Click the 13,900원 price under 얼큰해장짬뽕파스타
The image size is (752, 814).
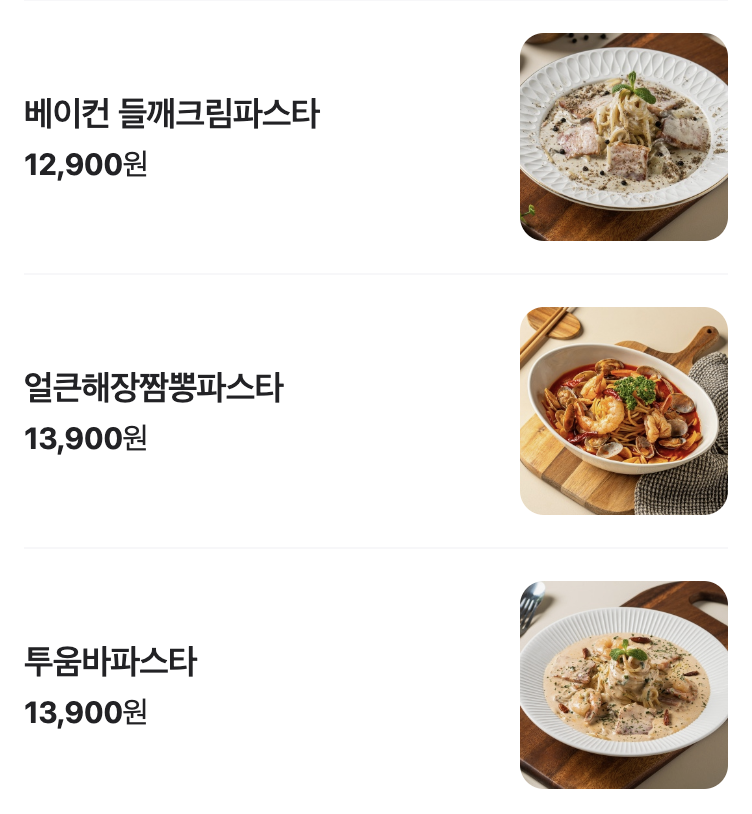pos(85,440)
